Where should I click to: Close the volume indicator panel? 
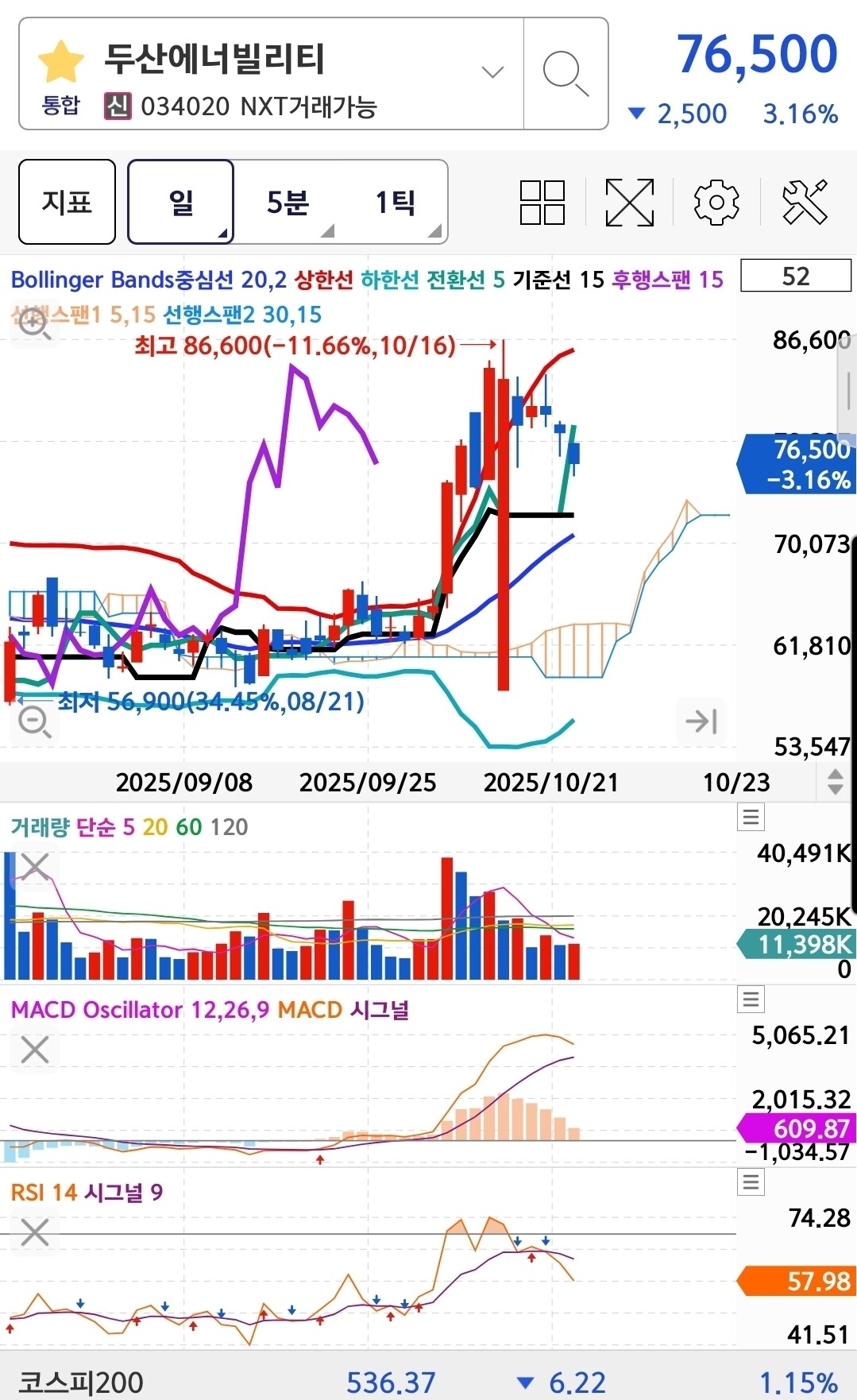[x=35, y=867]
